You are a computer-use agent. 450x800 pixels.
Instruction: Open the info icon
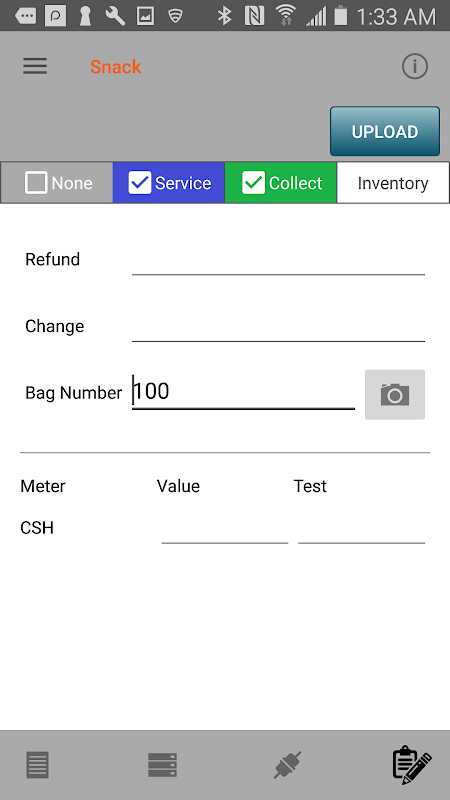414,66
